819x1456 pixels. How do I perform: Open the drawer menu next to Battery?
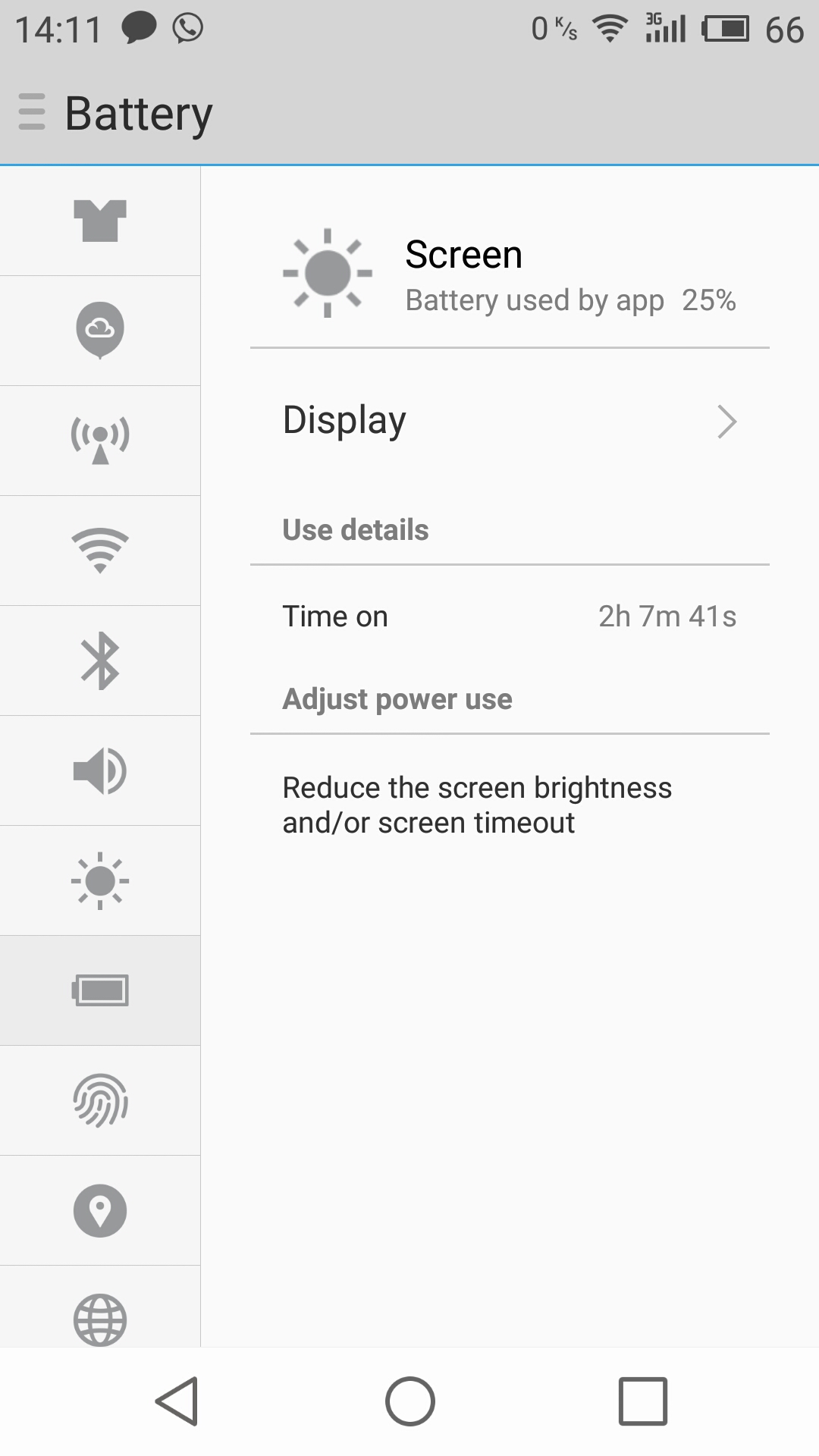[x=32, y=112]
